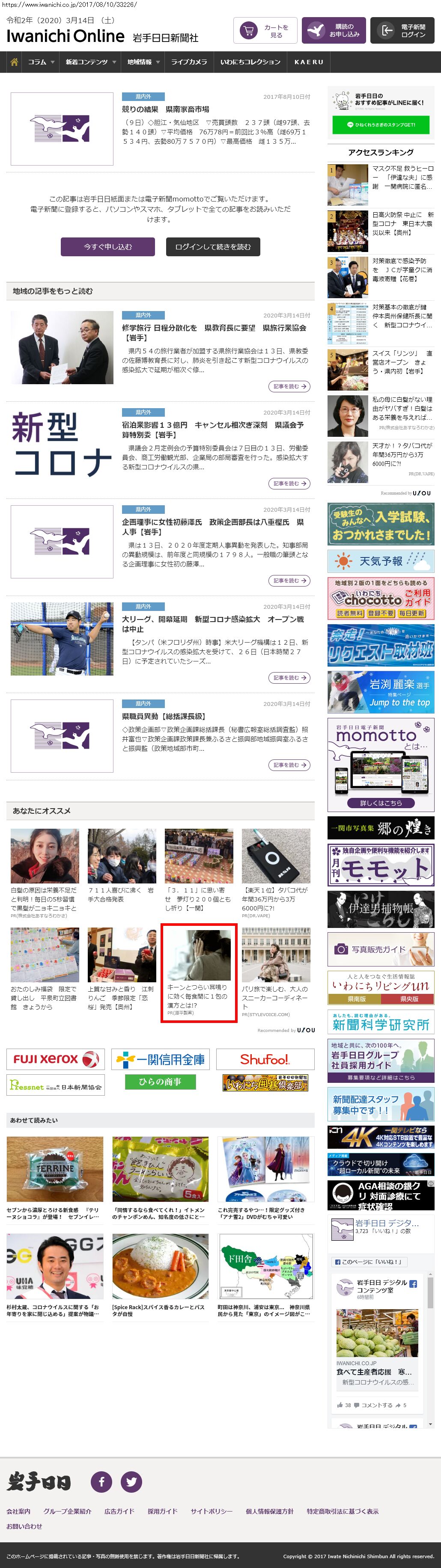Tap 購読のお申し込み subscription button
Screen dimensions: 441x1568
pyautogui.click(x=334, y=30)
